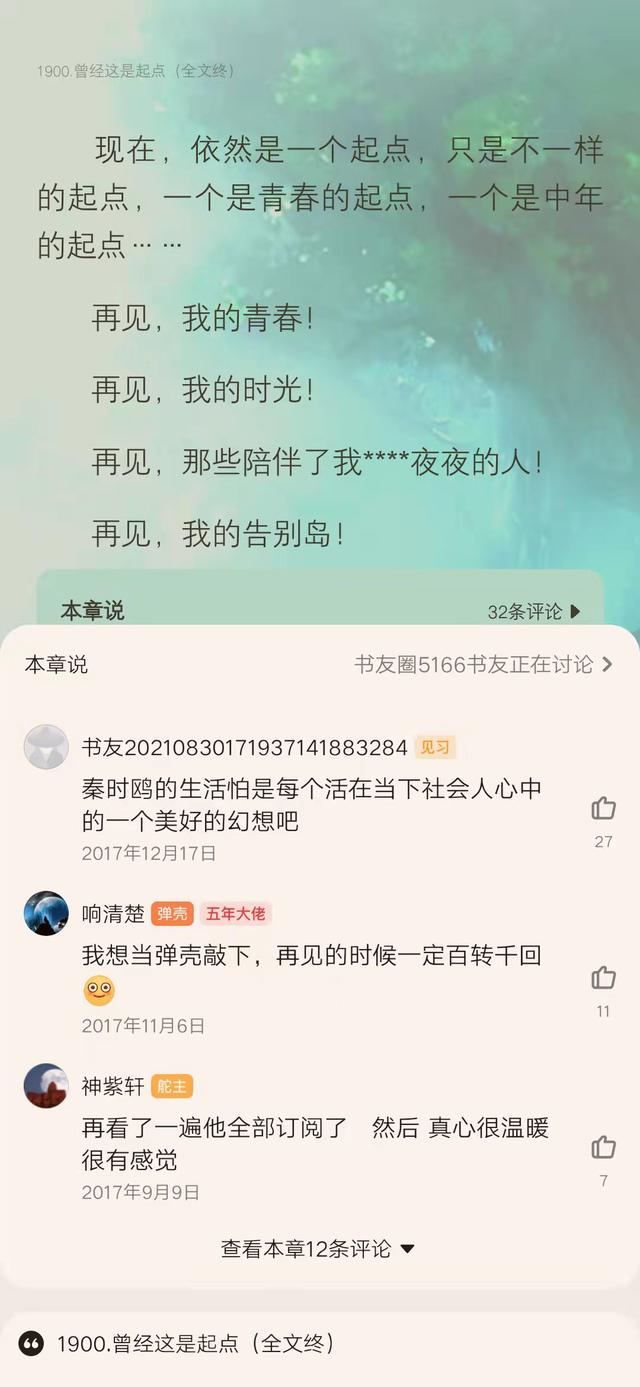This screenshot has height=1387, width=640.
Task: Open 神紫轩's profile avatar
Action: [46, 1086]
